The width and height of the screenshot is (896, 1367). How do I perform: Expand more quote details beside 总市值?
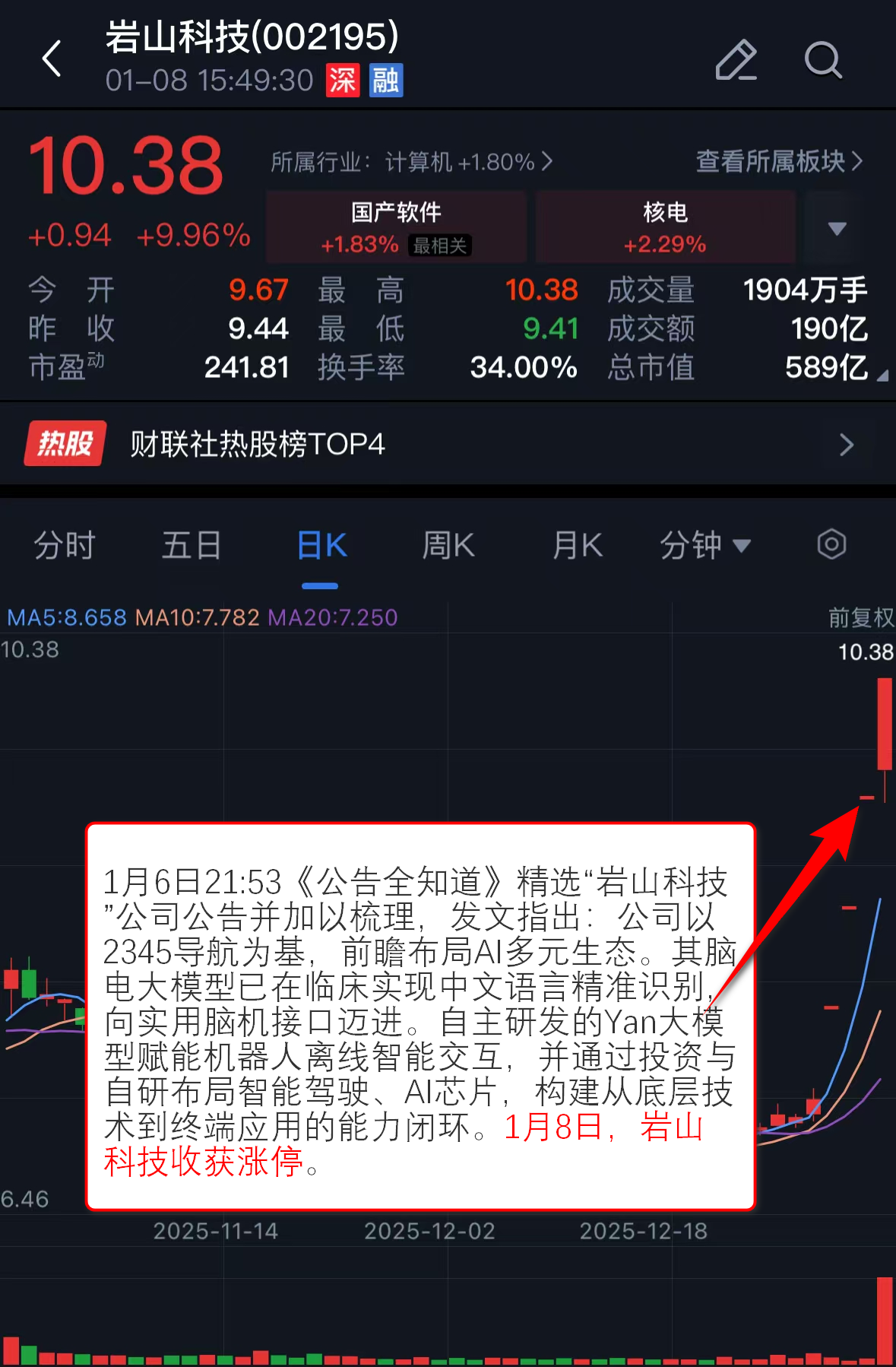[882, 376]
